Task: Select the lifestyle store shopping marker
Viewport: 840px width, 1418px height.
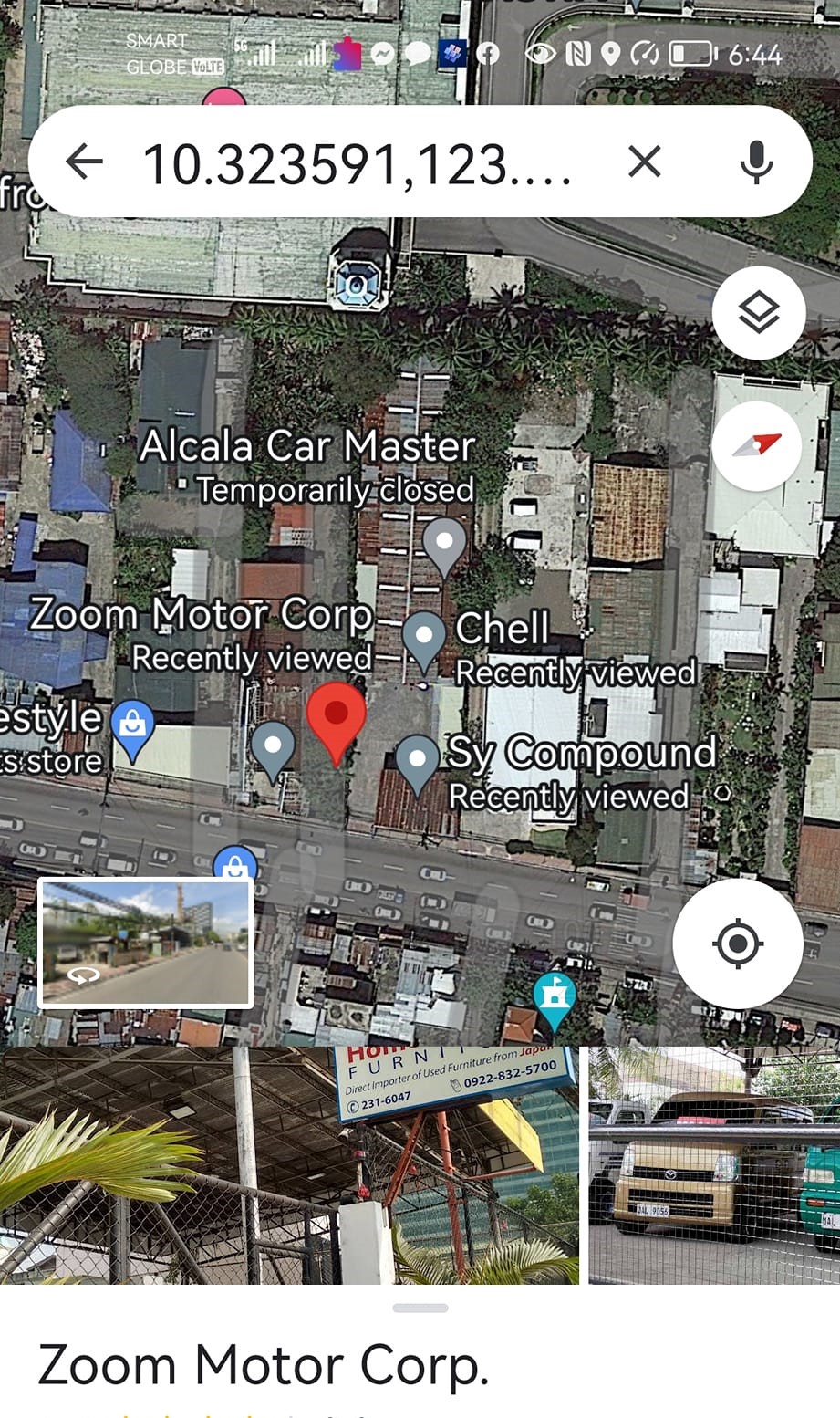Action: (132, 727)
